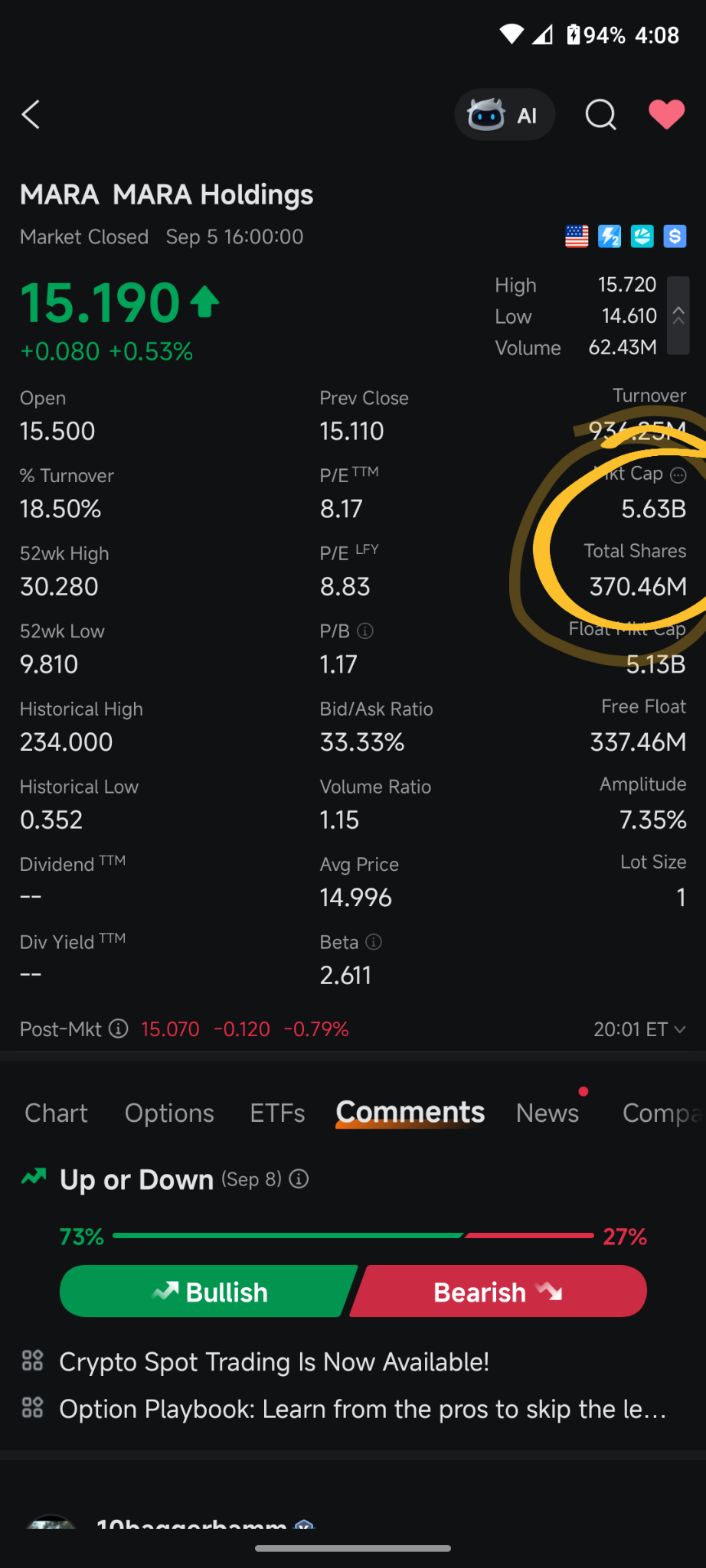Viewport: 706px width, 1568px height.
Task: Switch to the ETFs tab
Action: [277, 1113]
